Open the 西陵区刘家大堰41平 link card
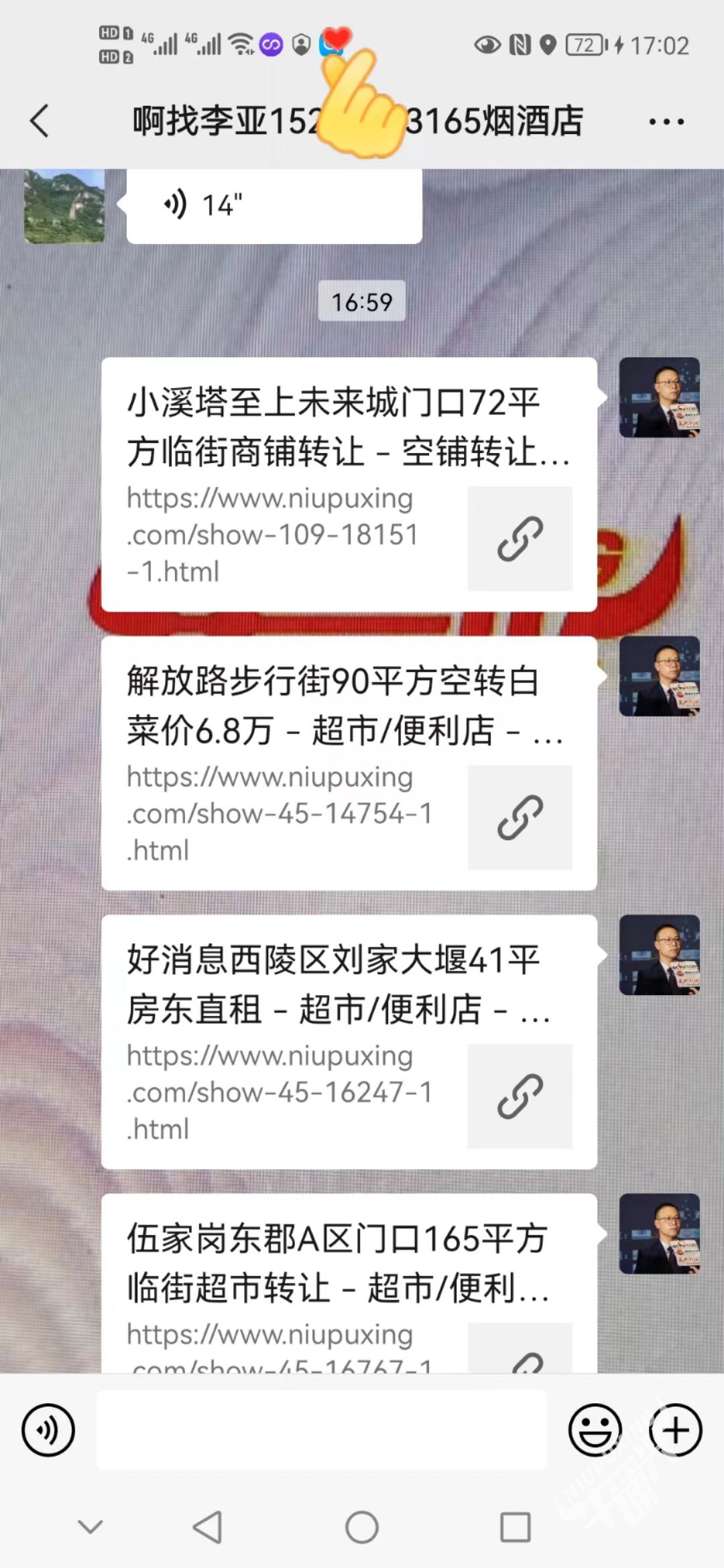The width and height of the screenshot is (724, 1568). [x=349, y=1041]
